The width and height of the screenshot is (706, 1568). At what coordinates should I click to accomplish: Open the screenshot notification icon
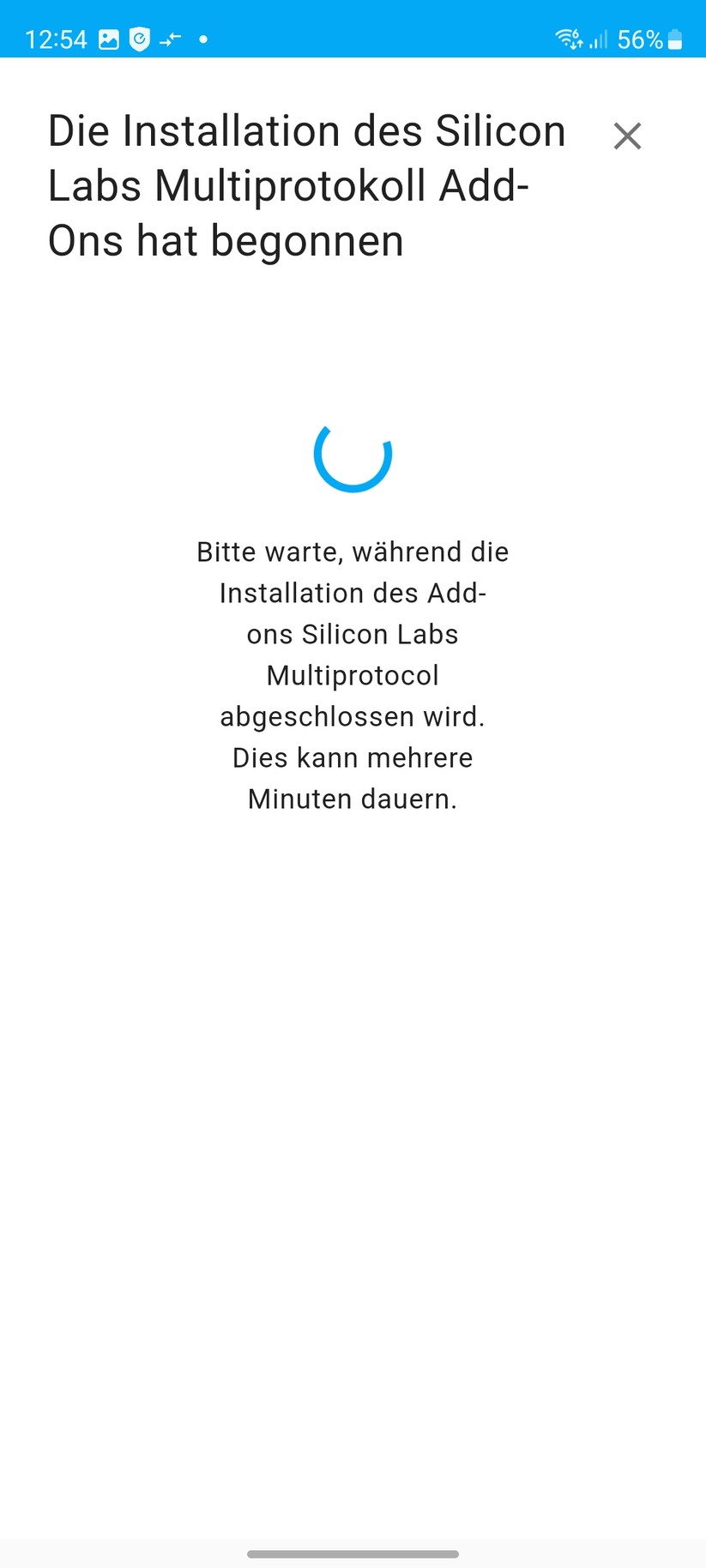[109, 39]
